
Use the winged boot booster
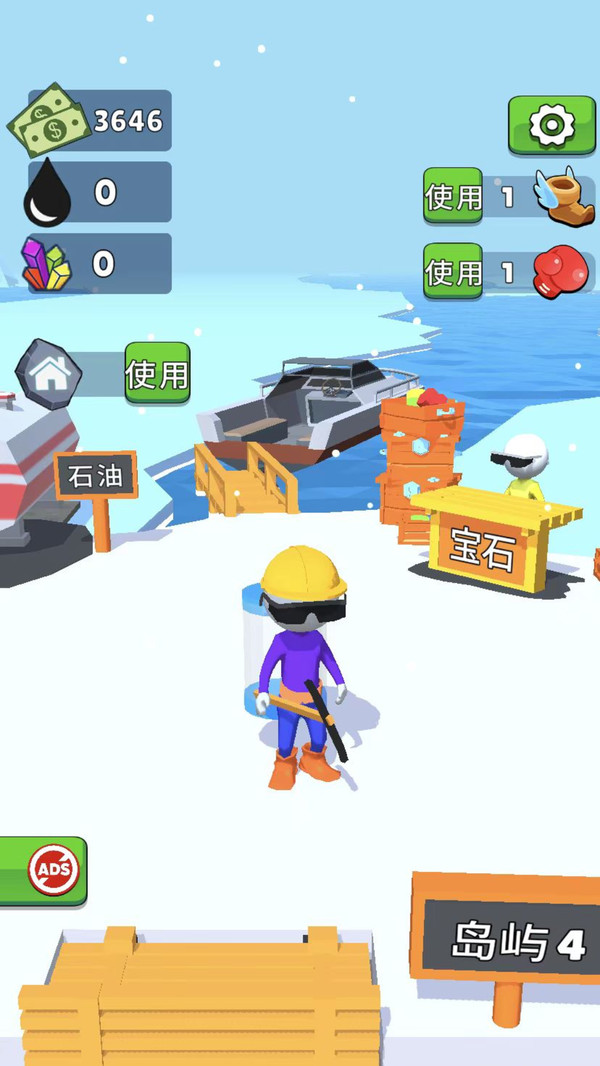[453, 196]
